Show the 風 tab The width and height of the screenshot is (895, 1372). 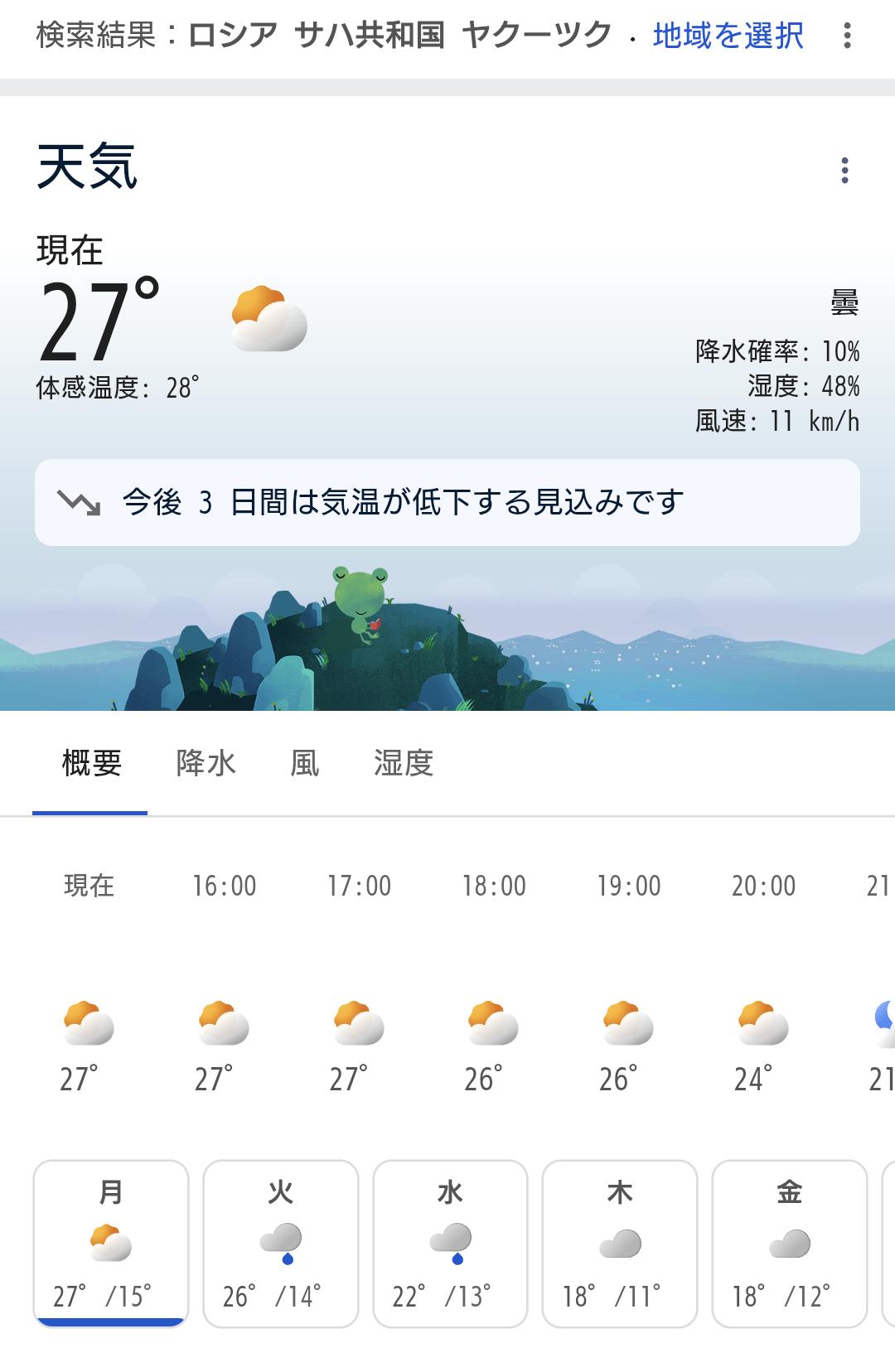304,763
